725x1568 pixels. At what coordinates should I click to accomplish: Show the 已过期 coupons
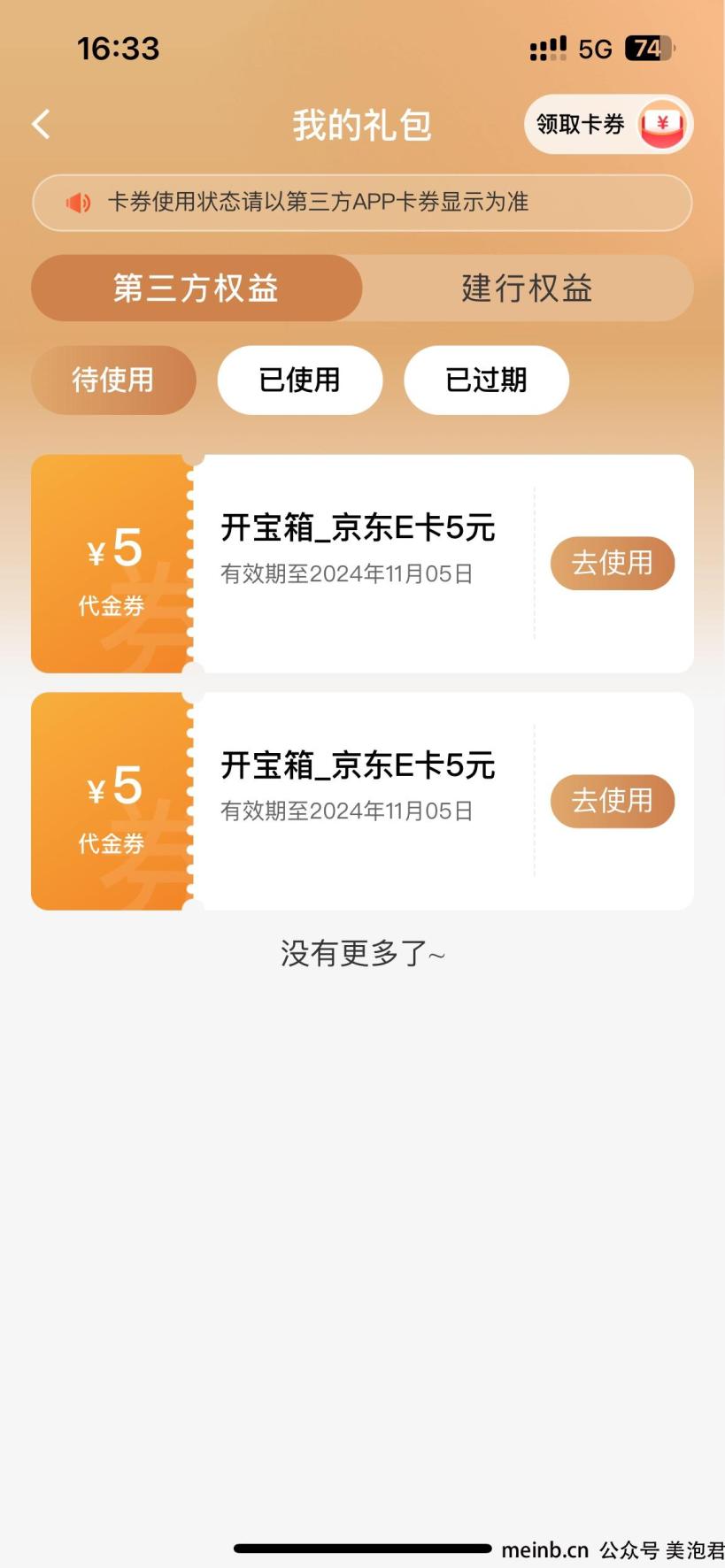[486, 380]
